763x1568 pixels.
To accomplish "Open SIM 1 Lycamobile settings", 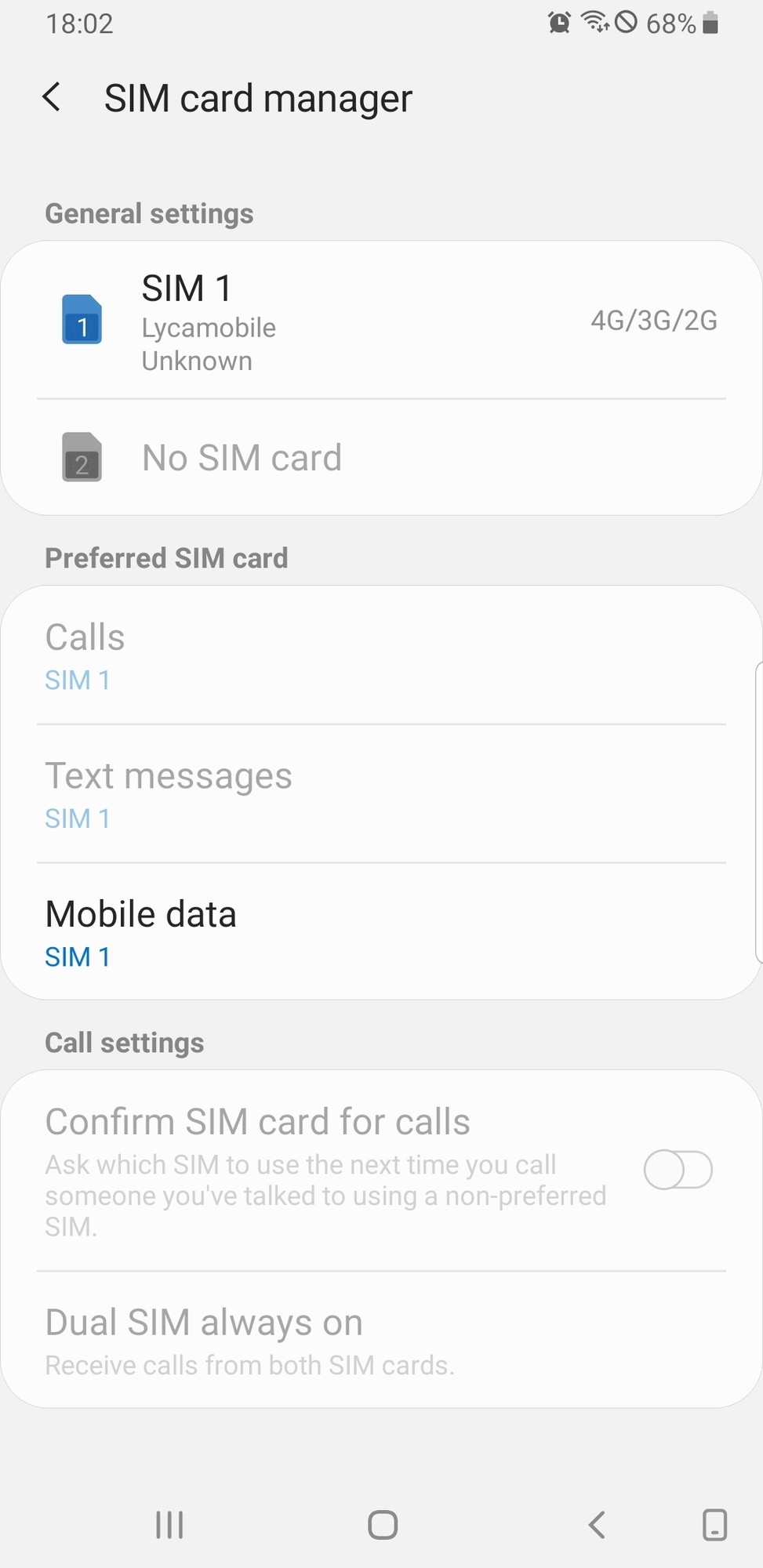I will [381, 321].
